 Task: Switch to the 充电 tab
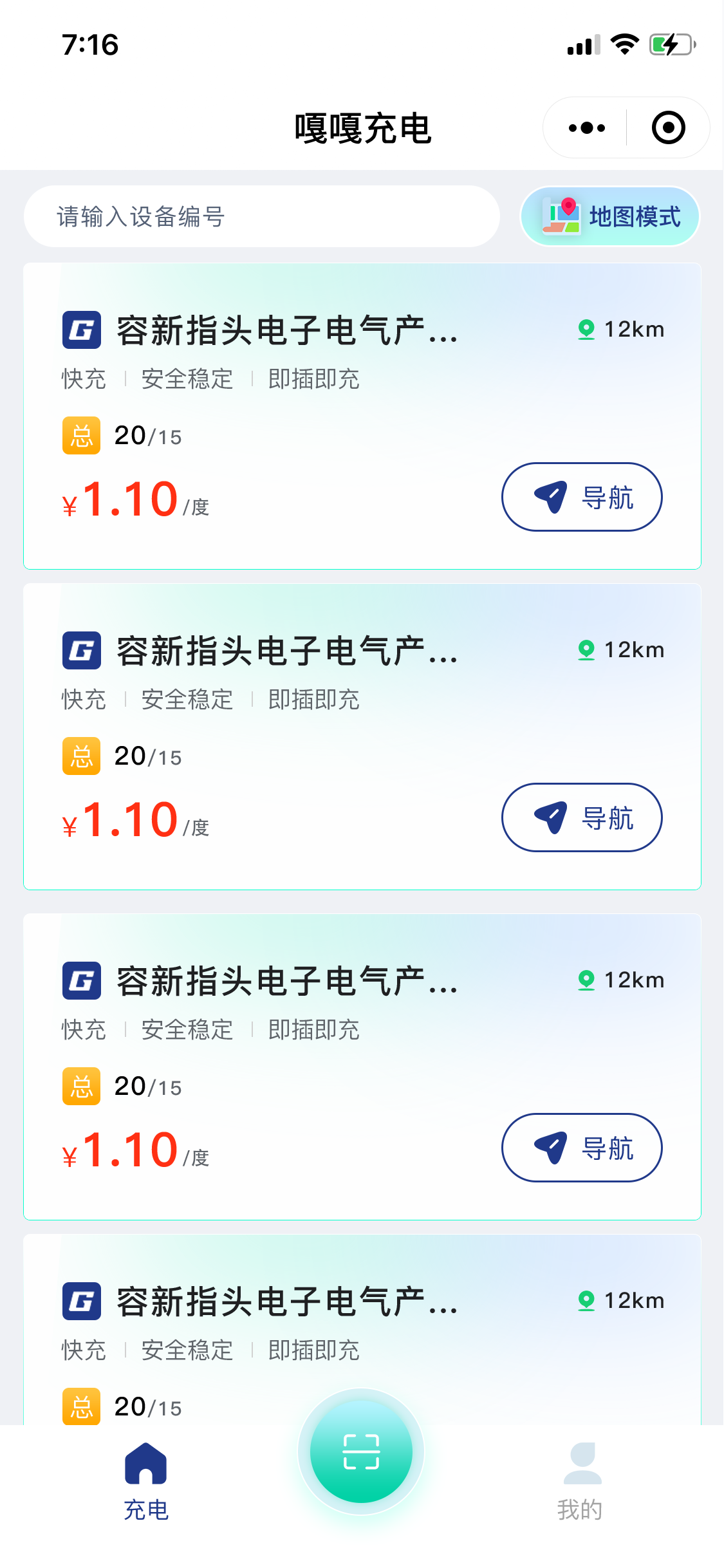tap(146, 1482)
